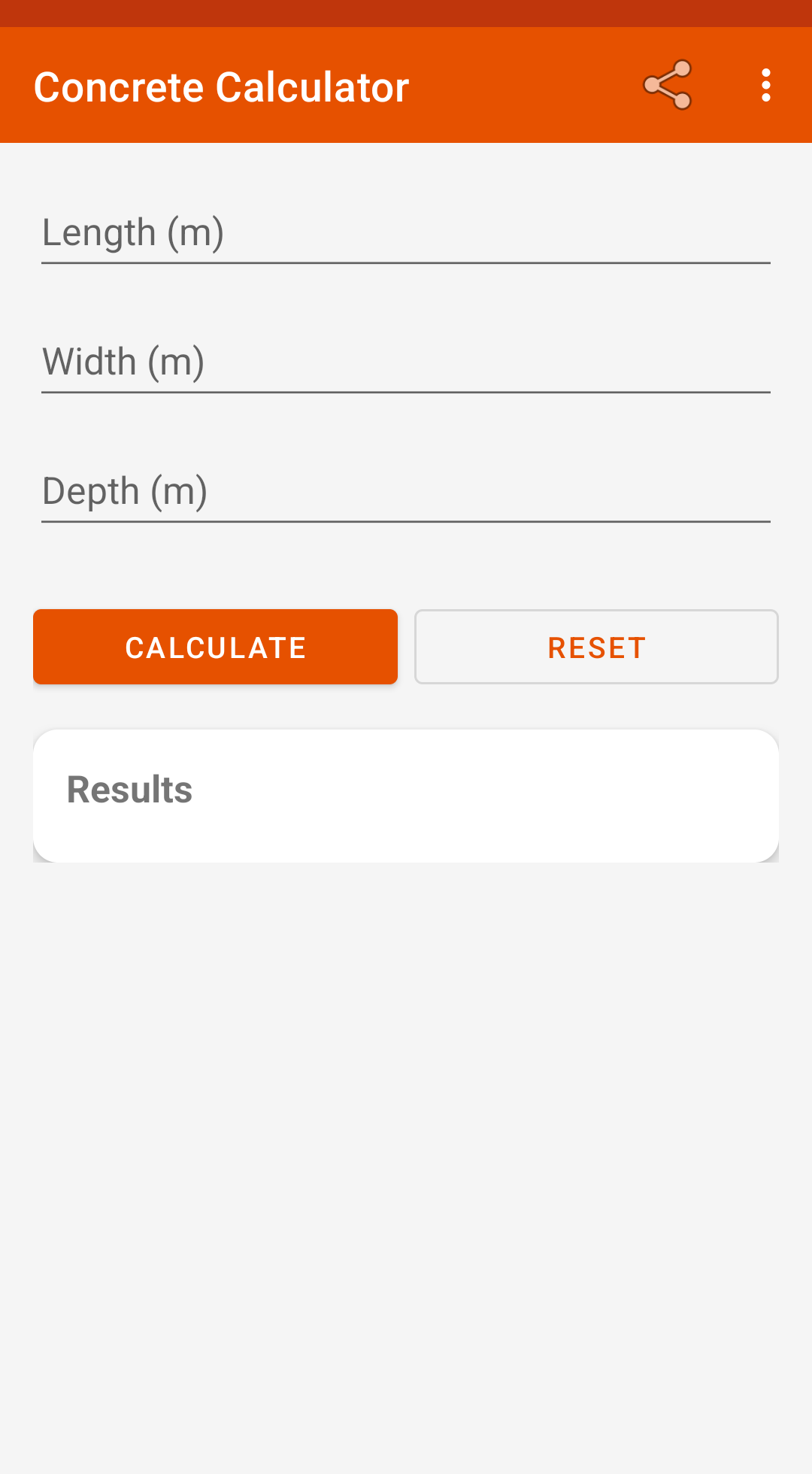812x1474 pixels.
Task: Select the Width (m) text field
Action: pos(406,362)
